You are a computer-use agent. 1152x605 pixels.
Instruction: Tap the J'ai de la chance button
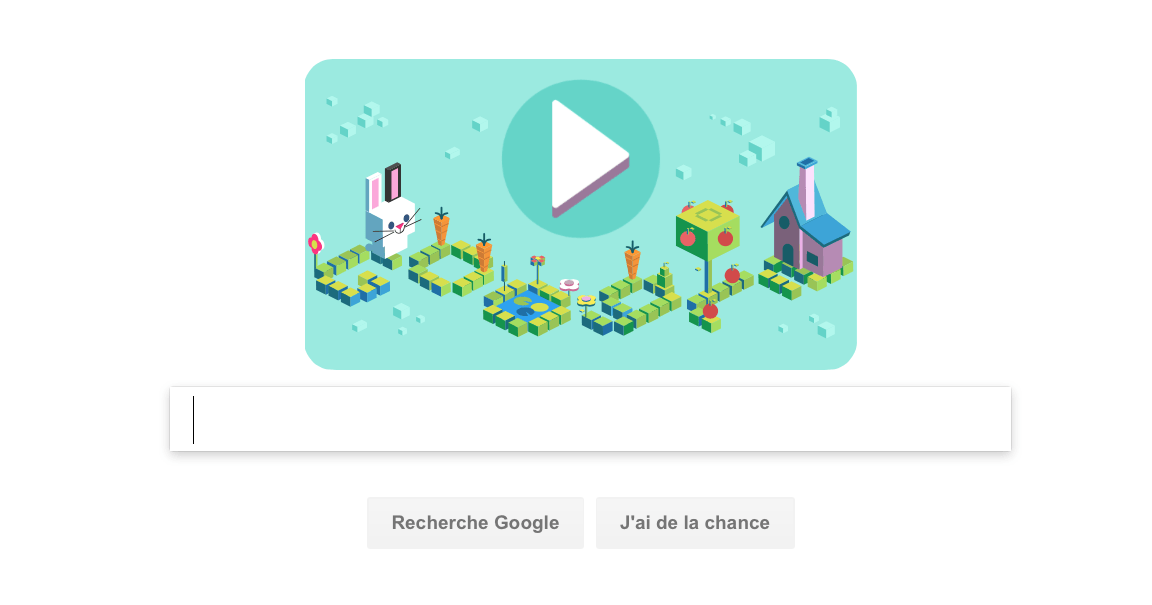(695, 523)
